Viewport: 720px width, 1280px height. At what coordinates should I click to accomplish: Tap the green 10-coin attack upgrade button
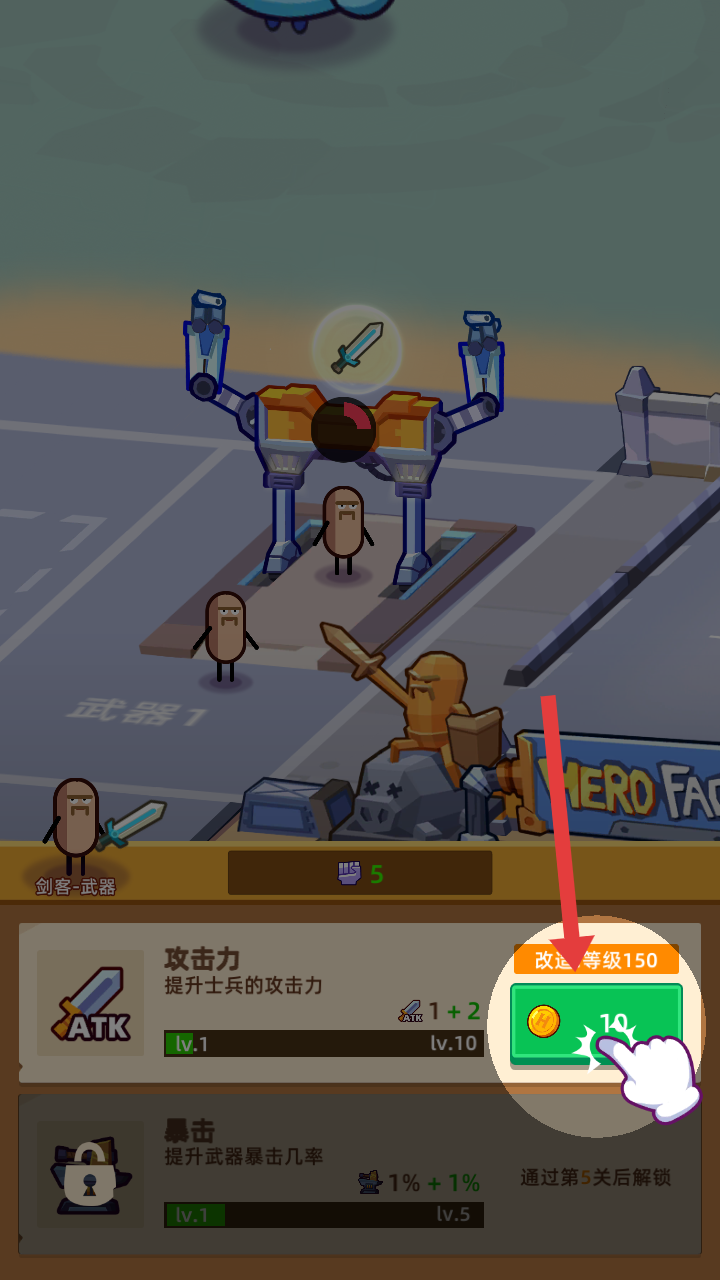click(596, 1022)
